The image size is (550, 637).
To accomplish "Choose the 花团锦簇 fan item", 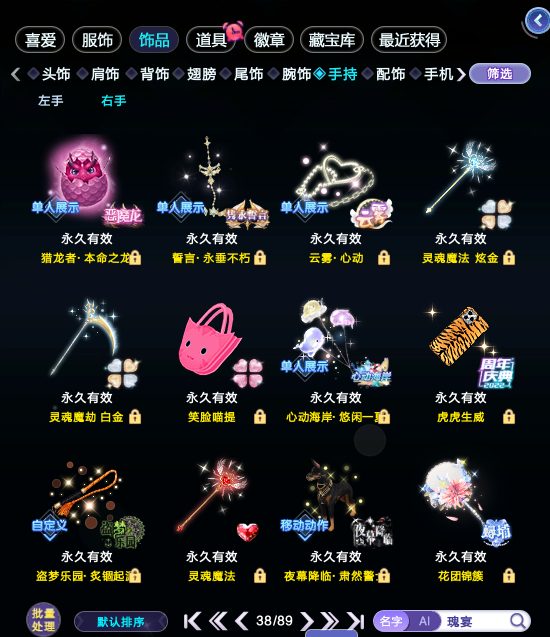I will pos(461,521).
